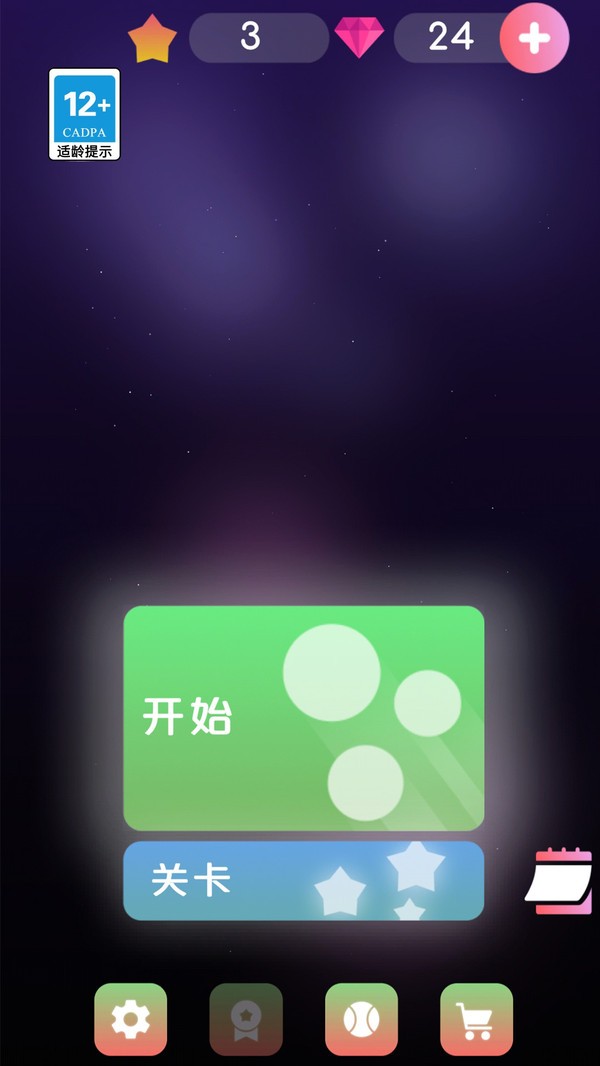Tap the green 开始 start button
This screenshot has width=600, height=1066.
pyautogui.click(x=303, y=717)
